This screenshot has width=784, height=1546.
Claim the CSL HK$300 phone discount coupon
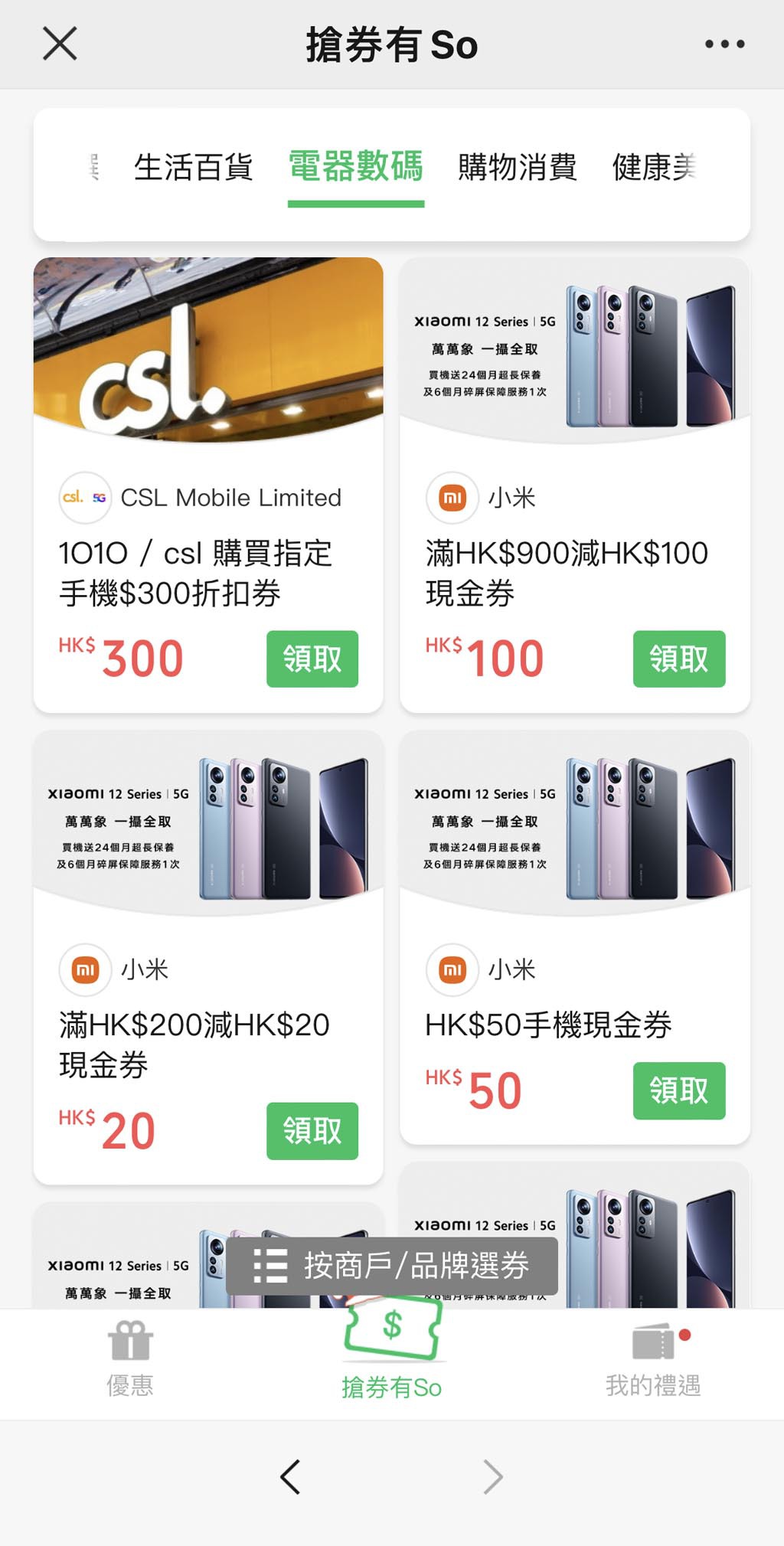[x=312, y=659]
